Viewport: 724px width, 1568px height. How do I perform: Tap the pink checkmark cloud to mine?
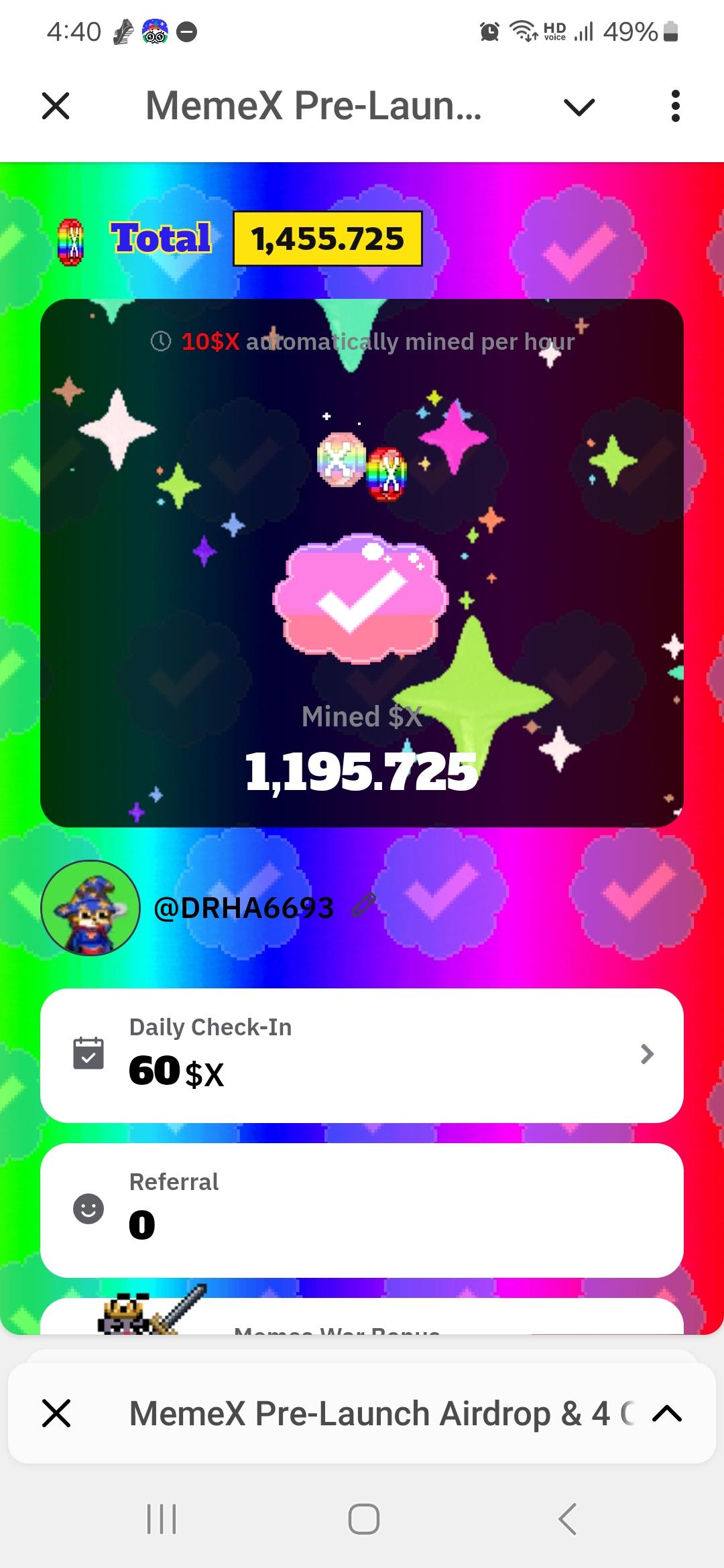tap(362, 598)
